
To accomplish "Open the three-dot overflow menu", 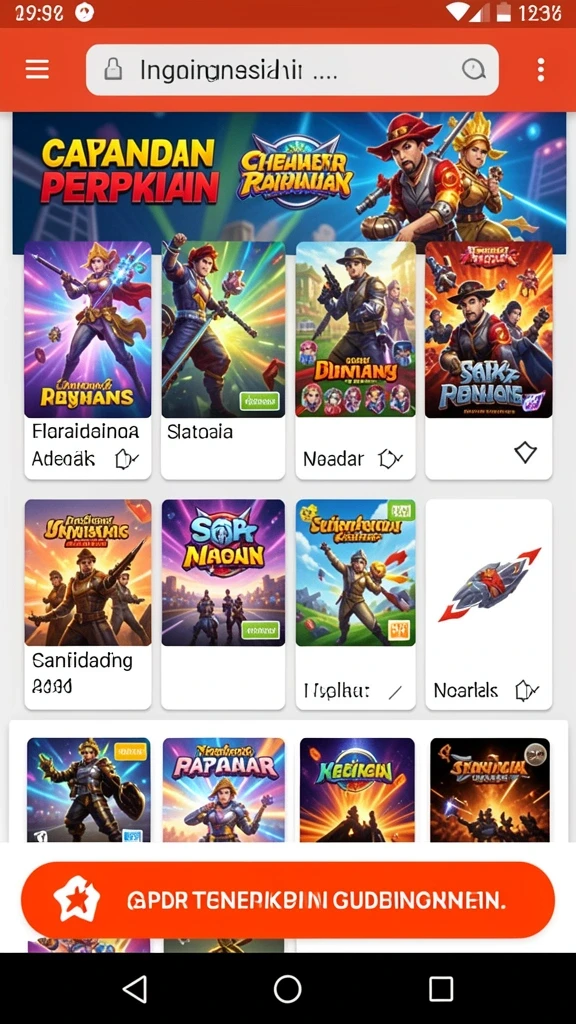I will click(540, 69).
